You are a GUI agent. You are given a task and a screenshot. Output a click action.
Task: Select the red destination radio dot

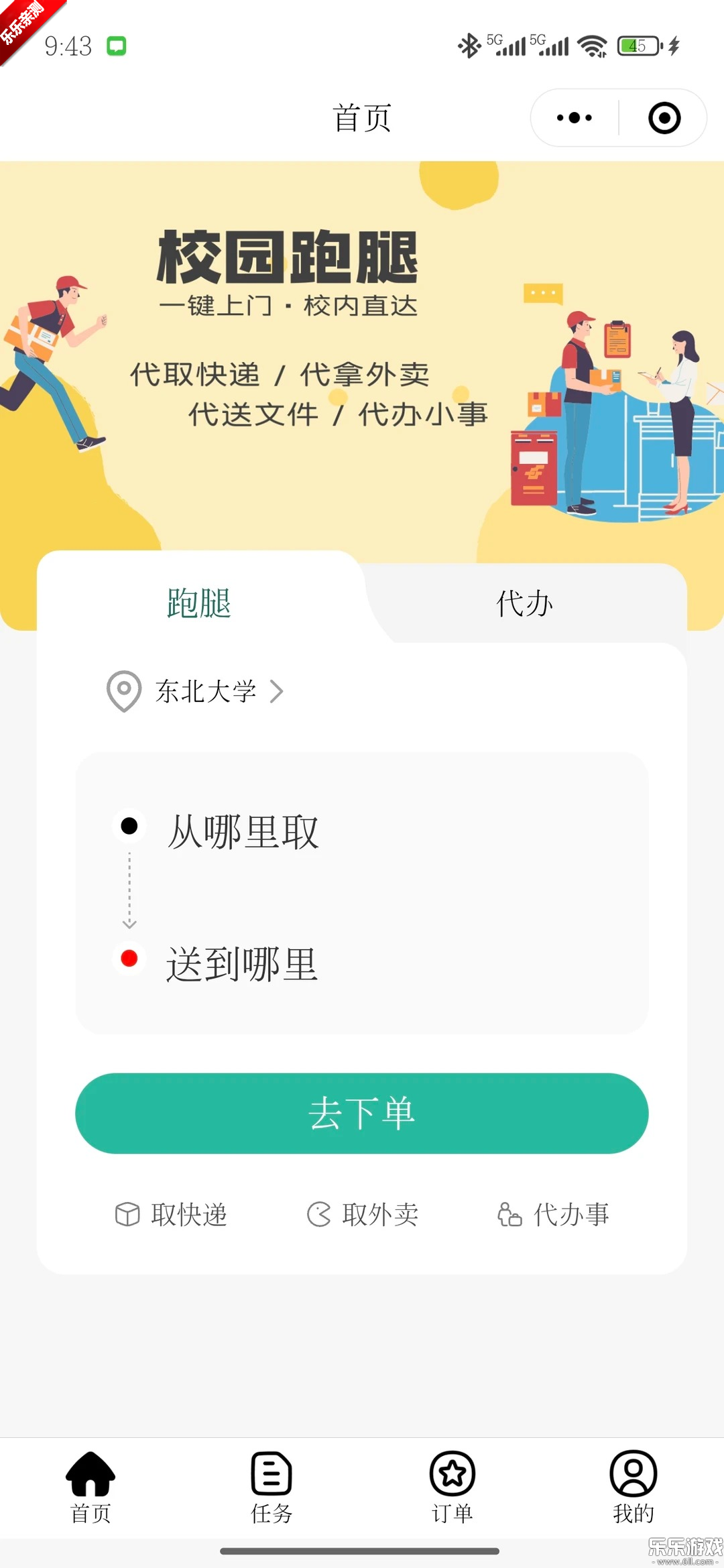coord(129,960)
